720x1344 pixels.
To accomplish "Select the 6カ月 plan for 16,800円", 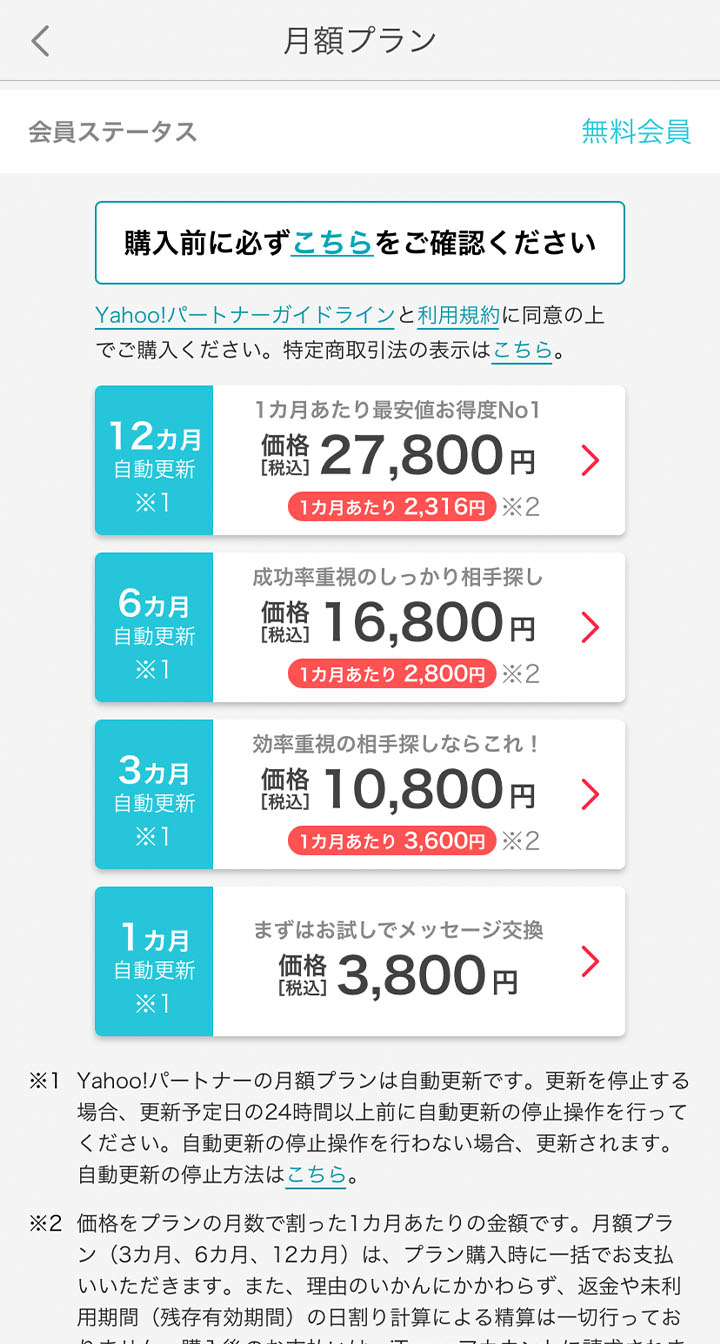I will pos(360,627).
